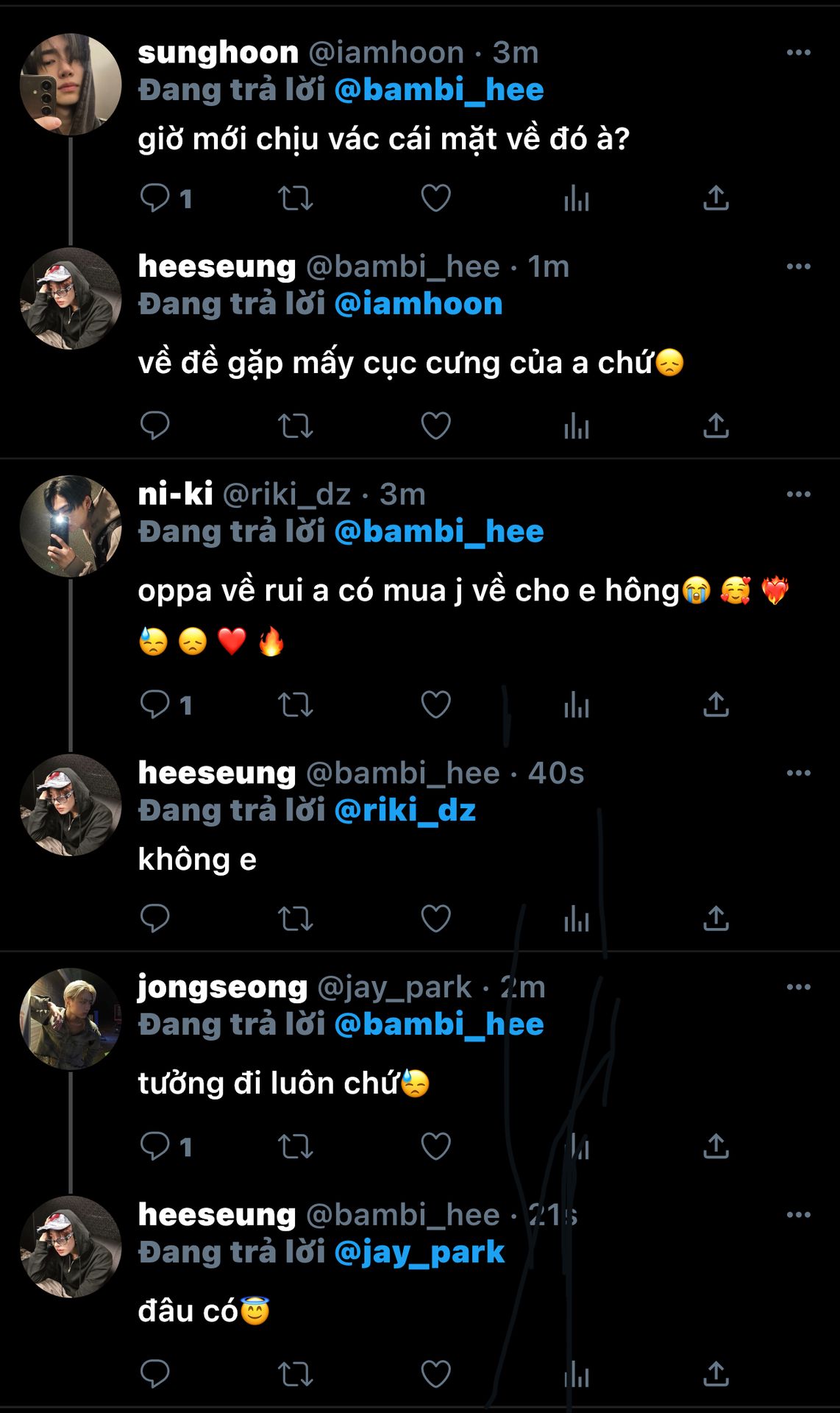Open the @riki_dz mention link
Screen dimensions: 840x1413
[x=405, y=810]
